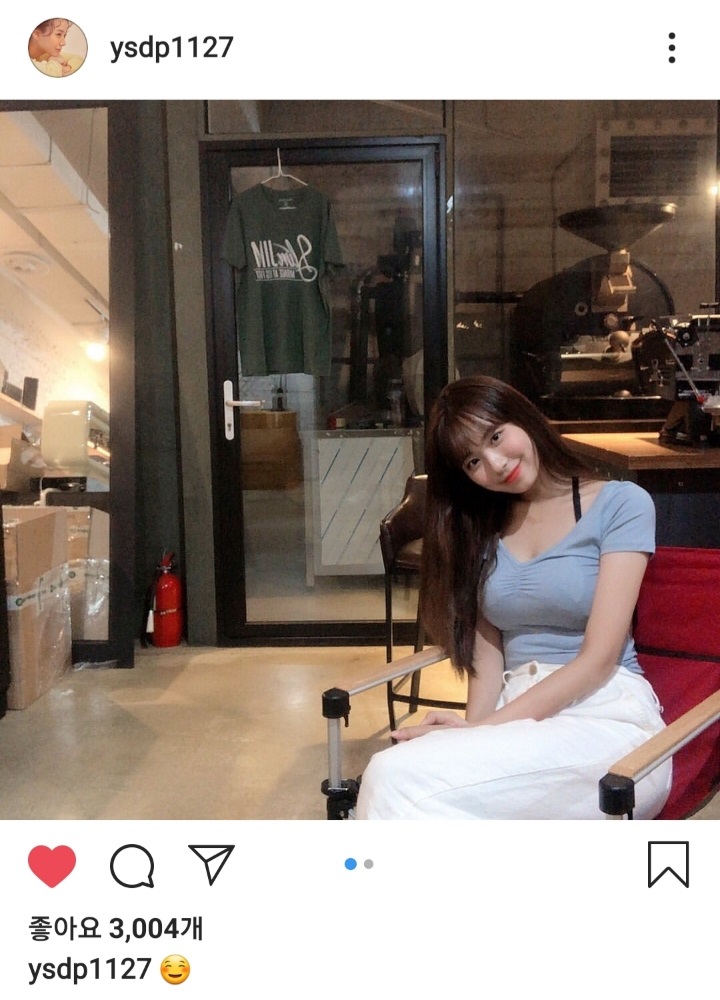Open ysdp1127's profile picture
This screenshot has height=1000, width=720.
coord(57,47)
